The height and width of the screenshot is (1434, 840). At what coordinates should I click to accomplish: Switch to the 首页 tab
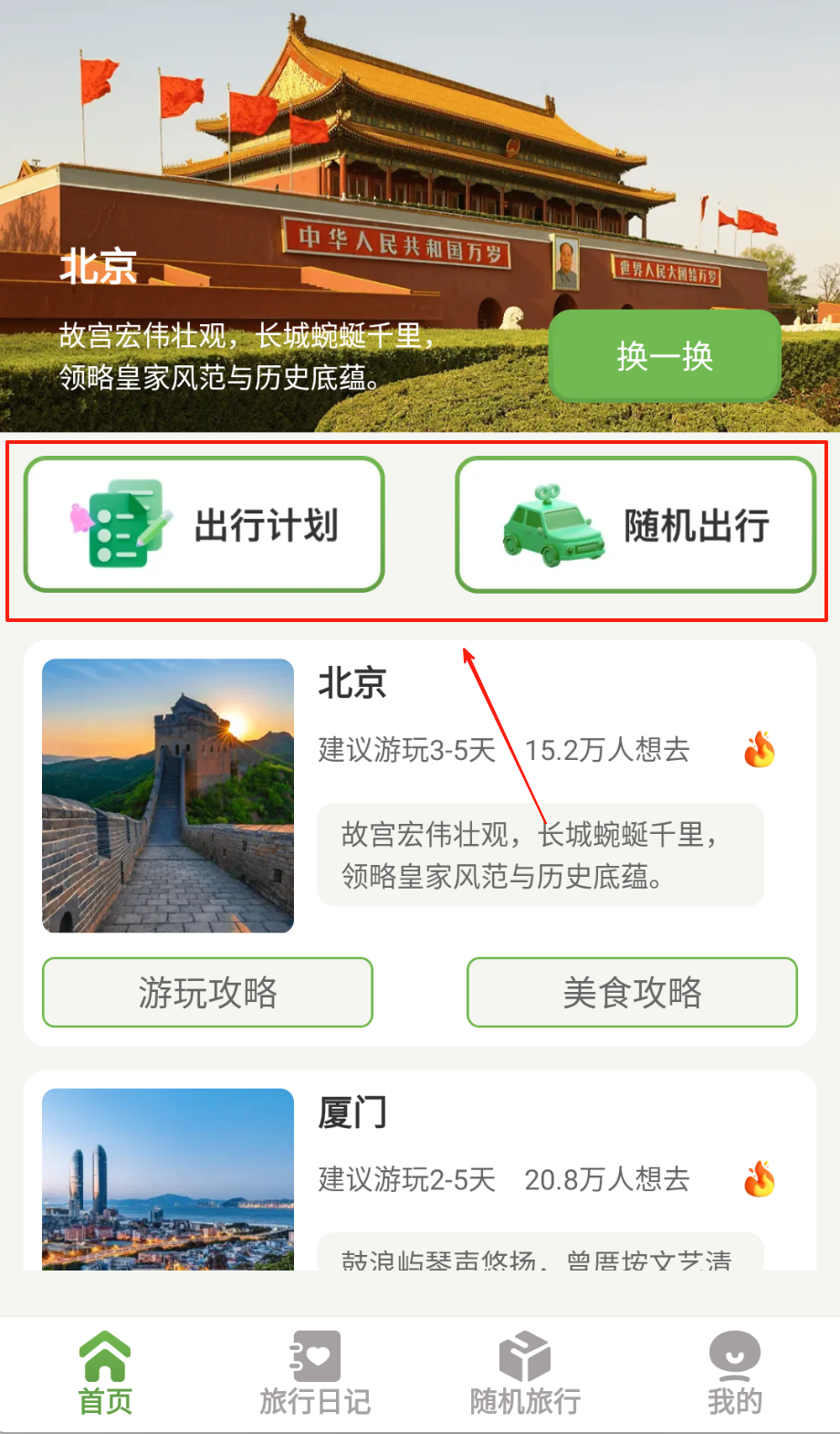pos(105,1374)
